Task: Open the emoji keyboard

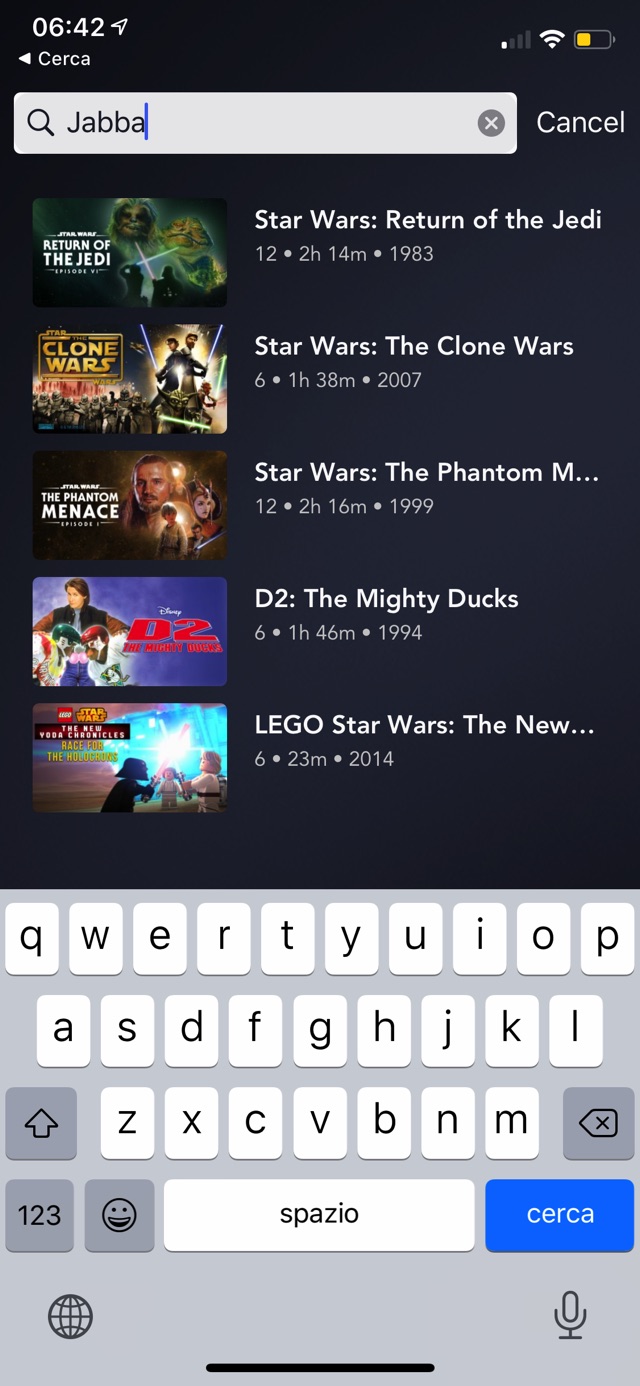Action: (x=120, y=1215)
